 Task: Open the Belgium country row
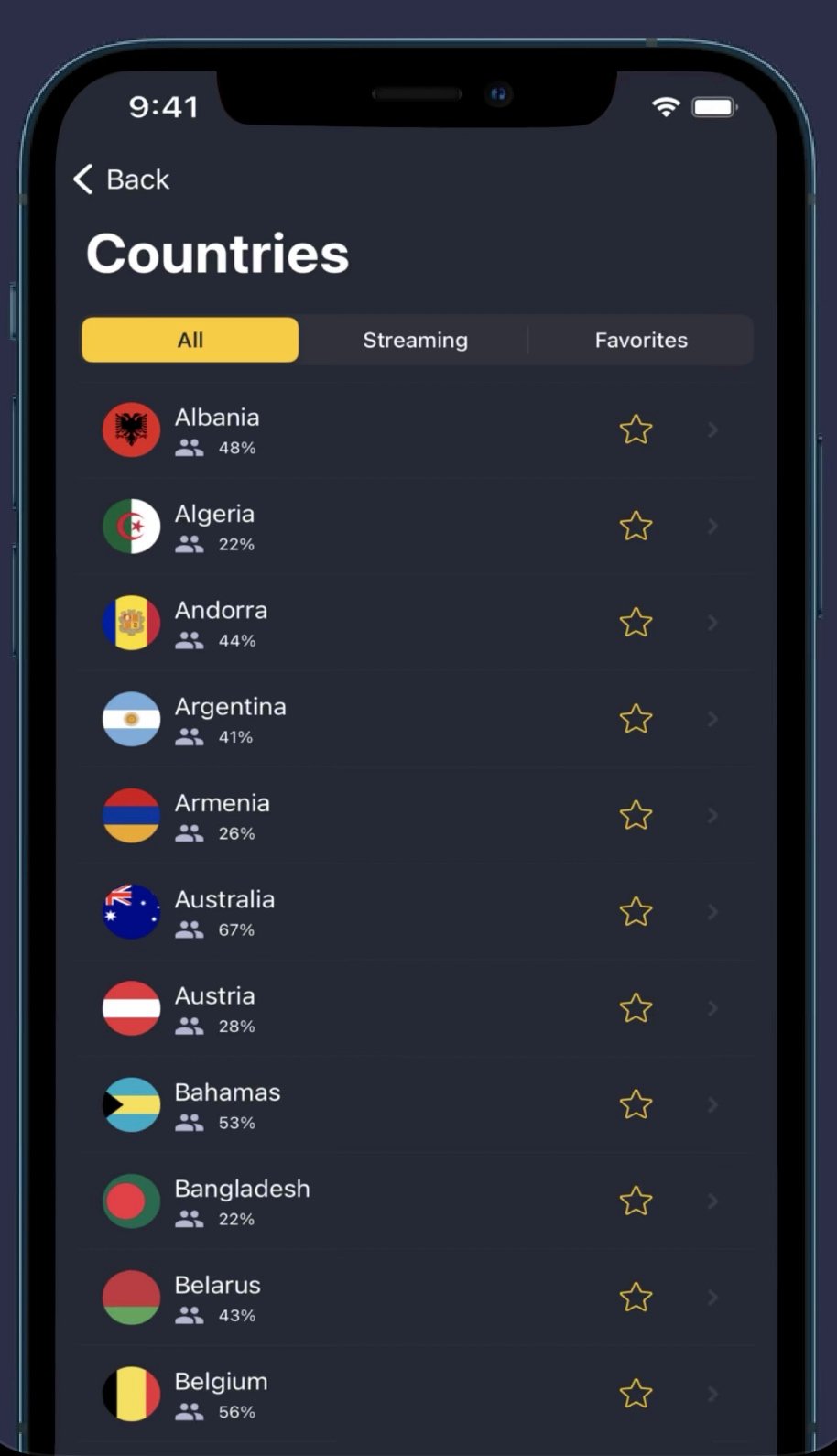click(366, 1394)
